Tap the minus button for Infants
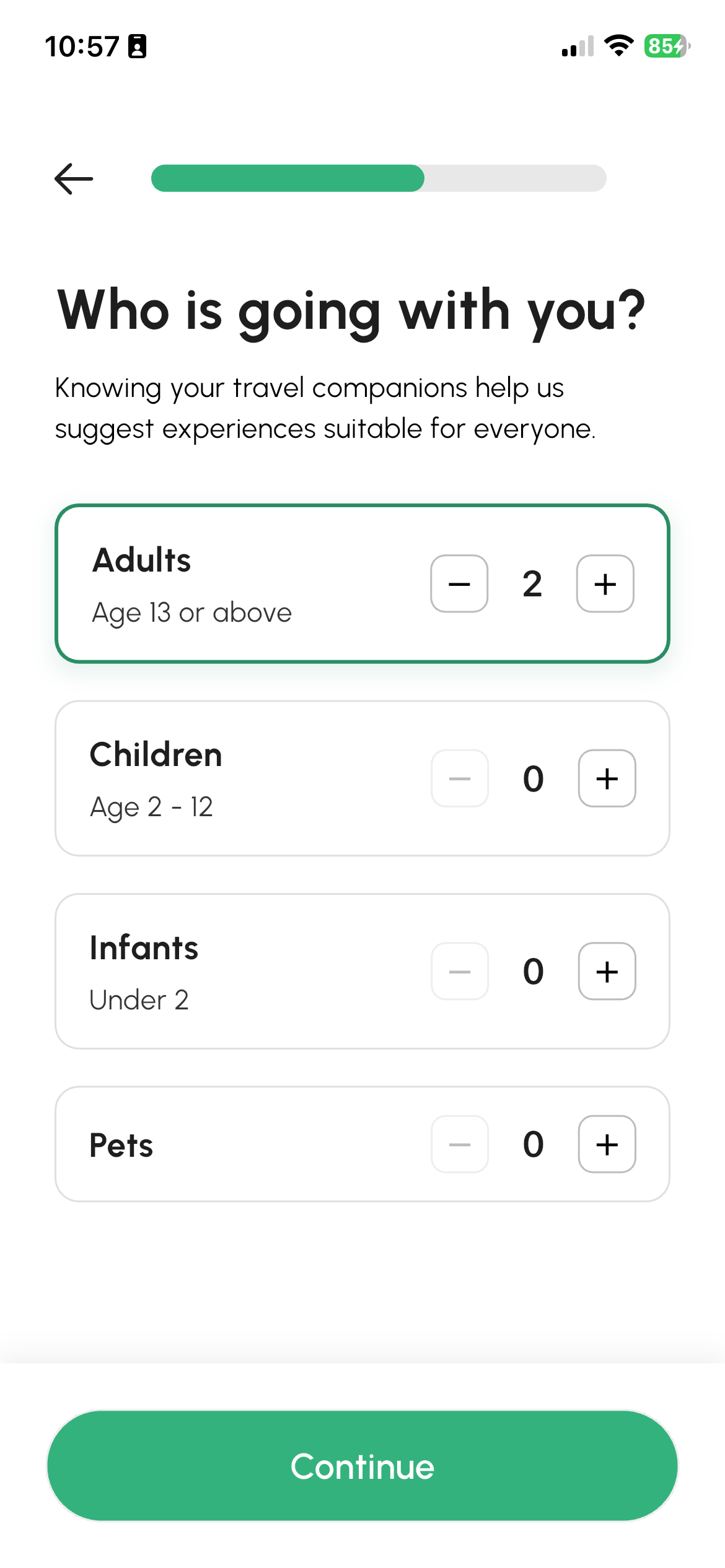 click(x=459, y=971)
